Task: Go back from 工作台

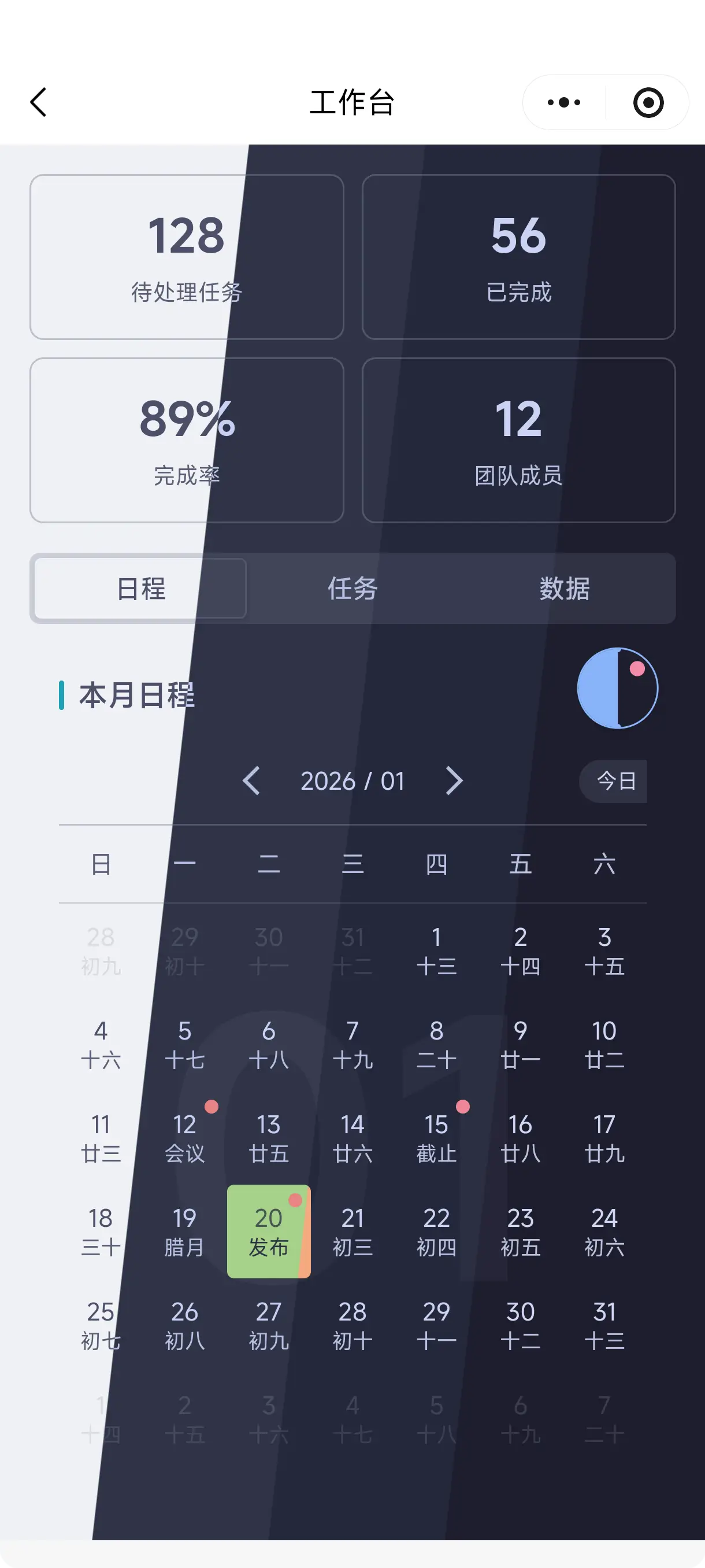Action: click(38, 102)
